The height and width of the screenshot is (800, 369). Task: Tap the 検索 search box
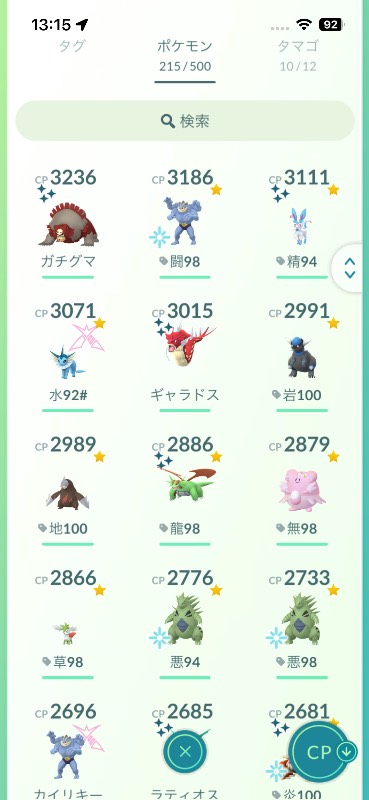click(185, 121)
